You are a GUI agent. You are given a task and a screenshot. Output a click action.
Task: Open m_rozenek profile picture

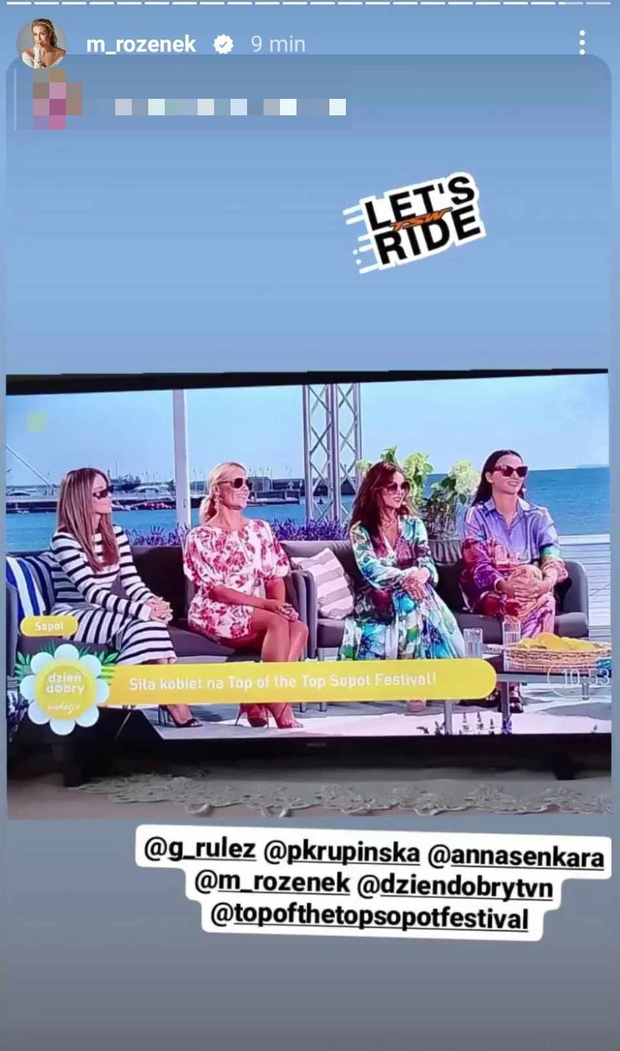click(41, 44)
